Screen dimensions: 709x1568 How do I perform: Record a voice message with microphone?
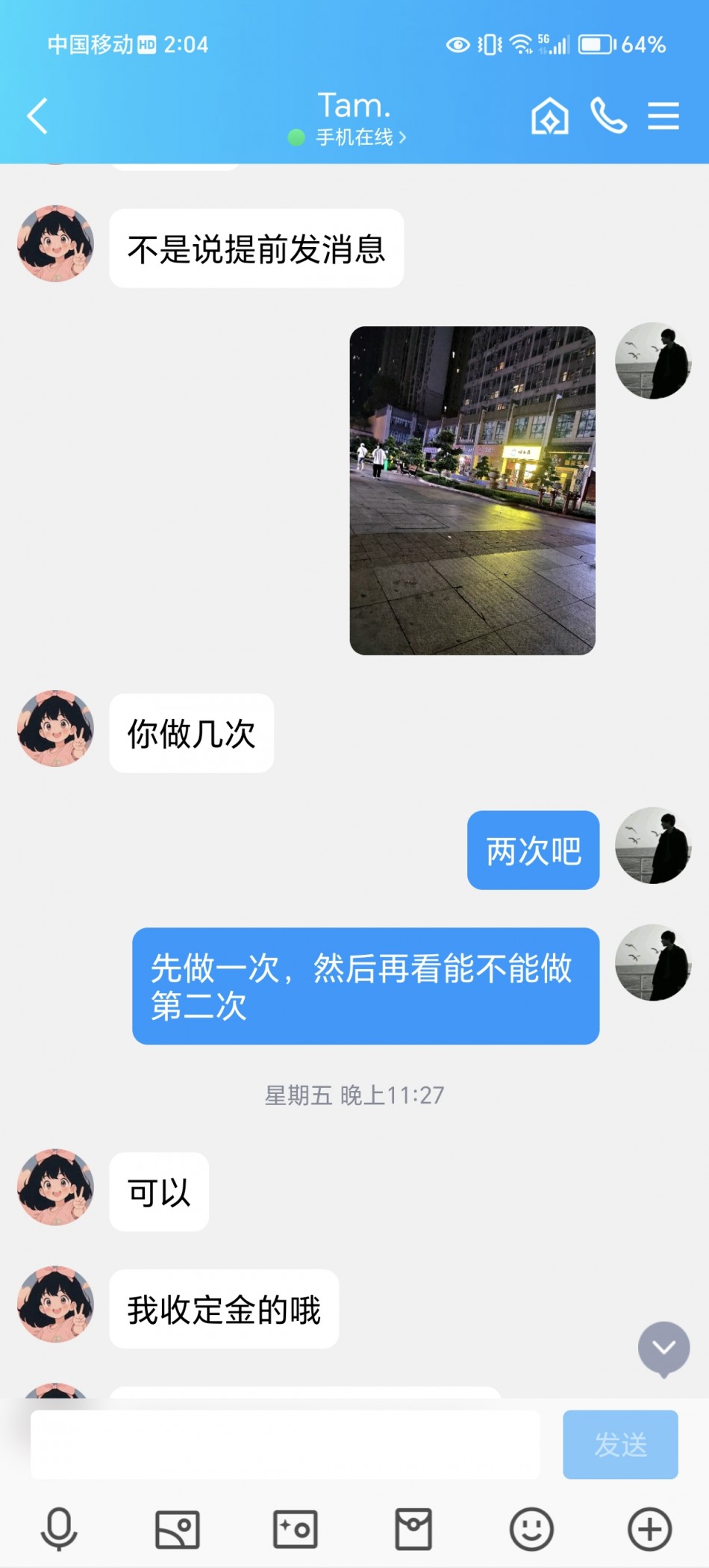coord(59,1528)
